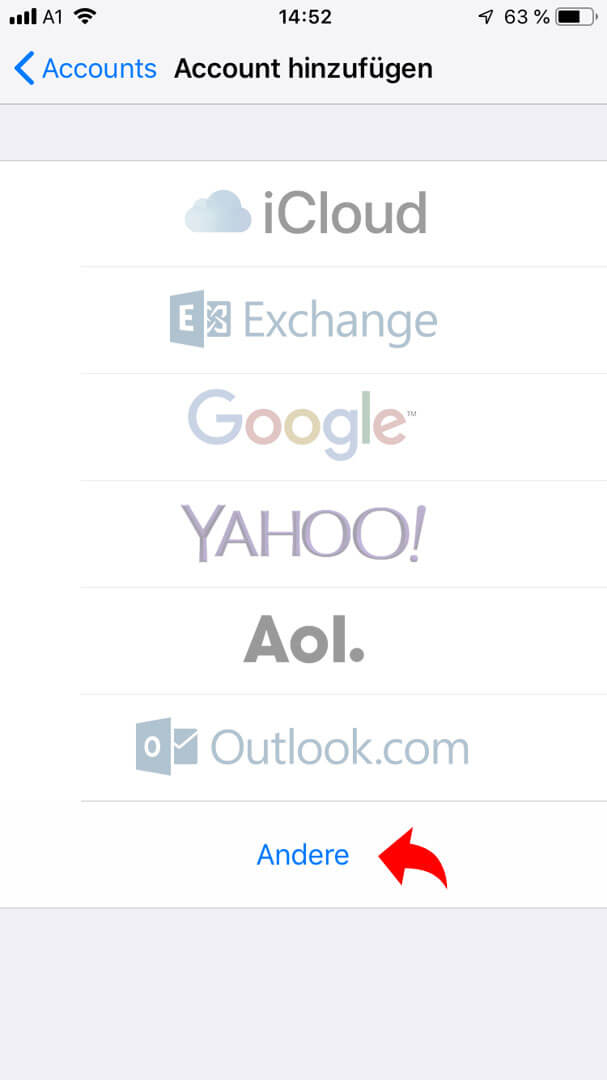The height and width of the screenshot is (1080, 607).
Task: Pick the Yahoo! account provider
Action: coord(303,534)
